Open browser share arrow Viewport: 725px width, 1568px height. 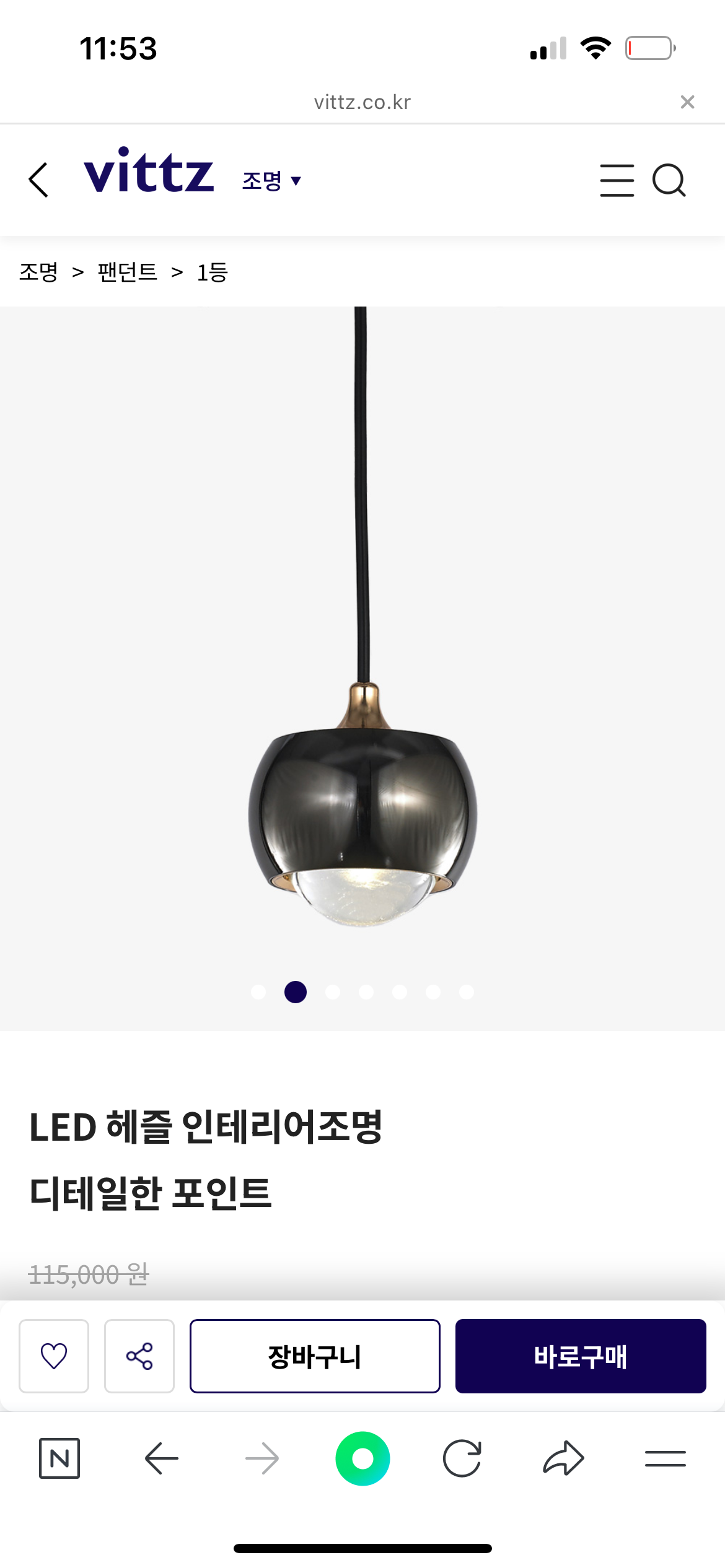click(563, 1458)
